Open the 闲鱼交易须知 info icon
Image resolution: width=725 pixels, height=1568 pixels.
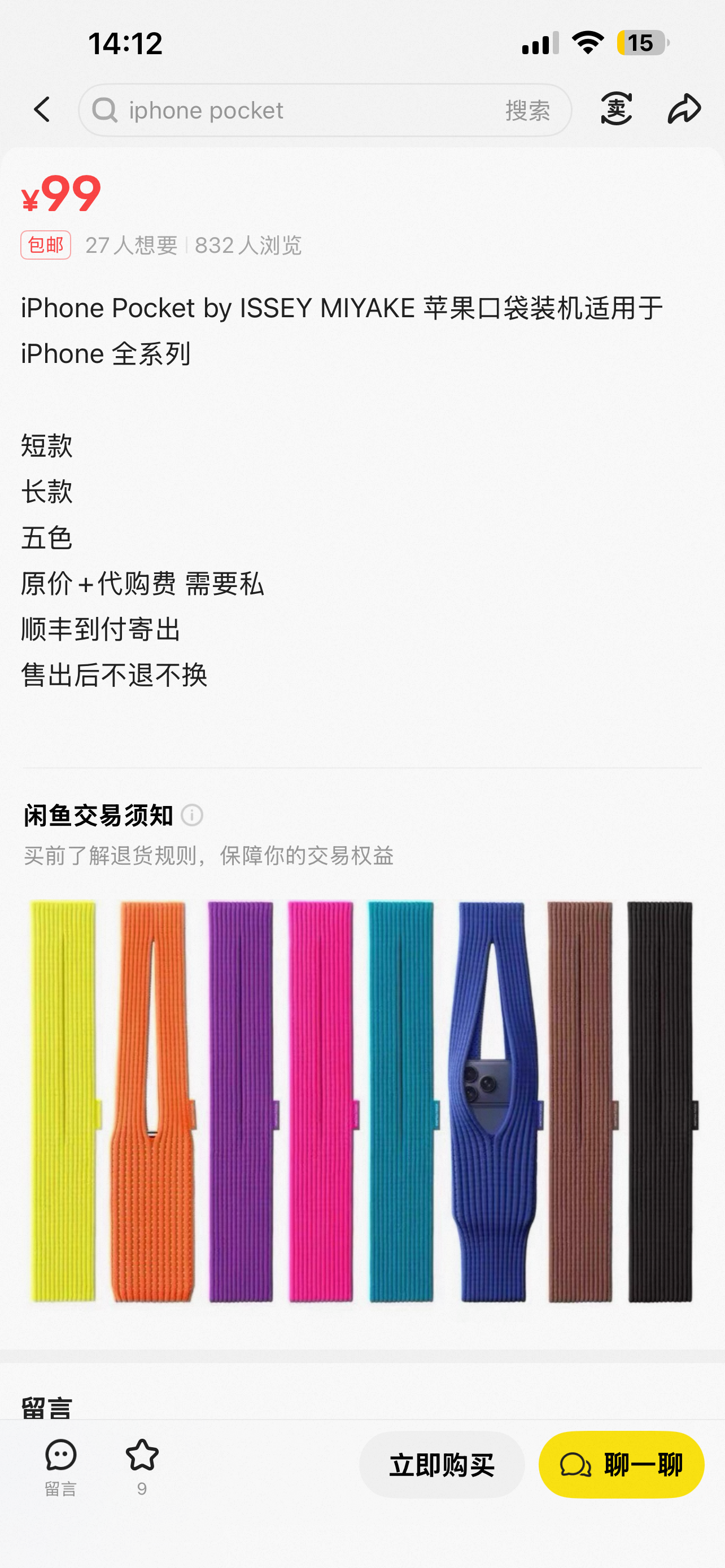[x=192, y=815]
